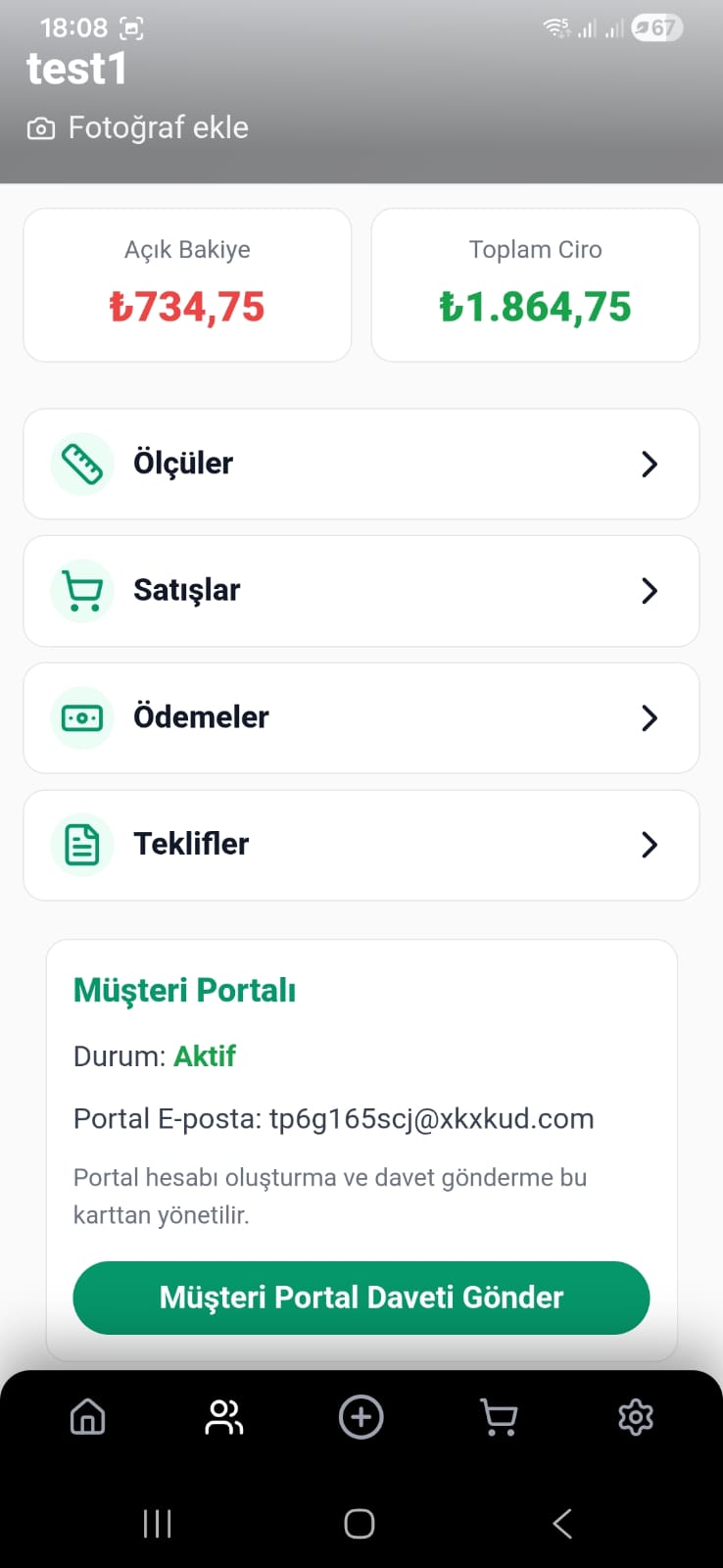Select the ruler icon next to Ölçüler
This screenshot has height=1568, width=723.
click(x=82, y=464)
